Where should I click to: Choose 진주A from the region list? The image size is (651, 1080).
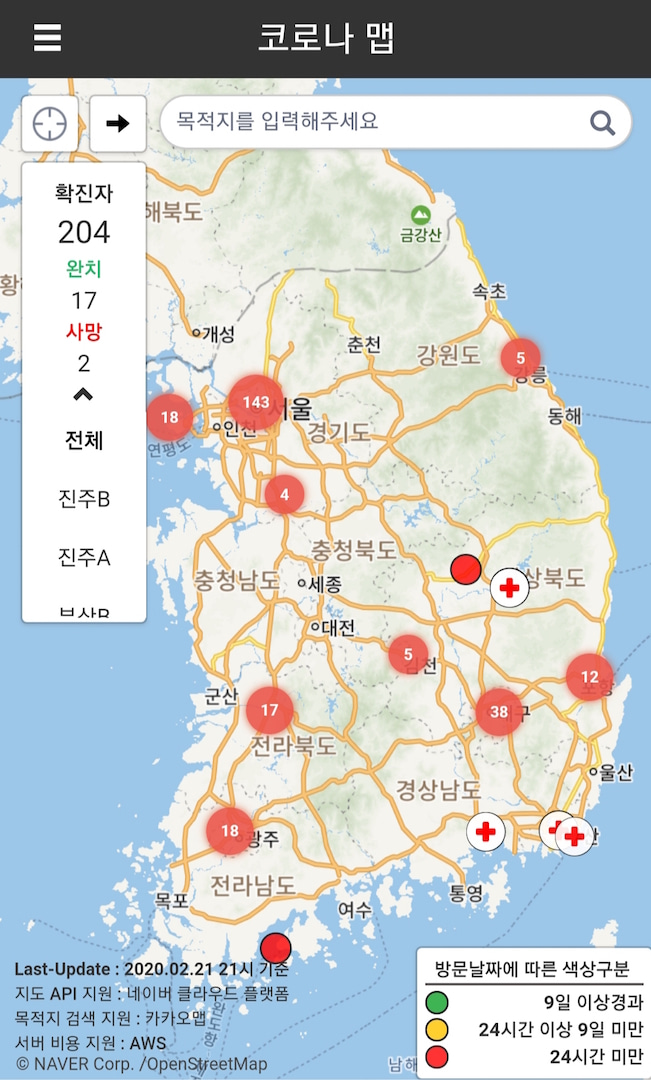click(x=84, y=557)
